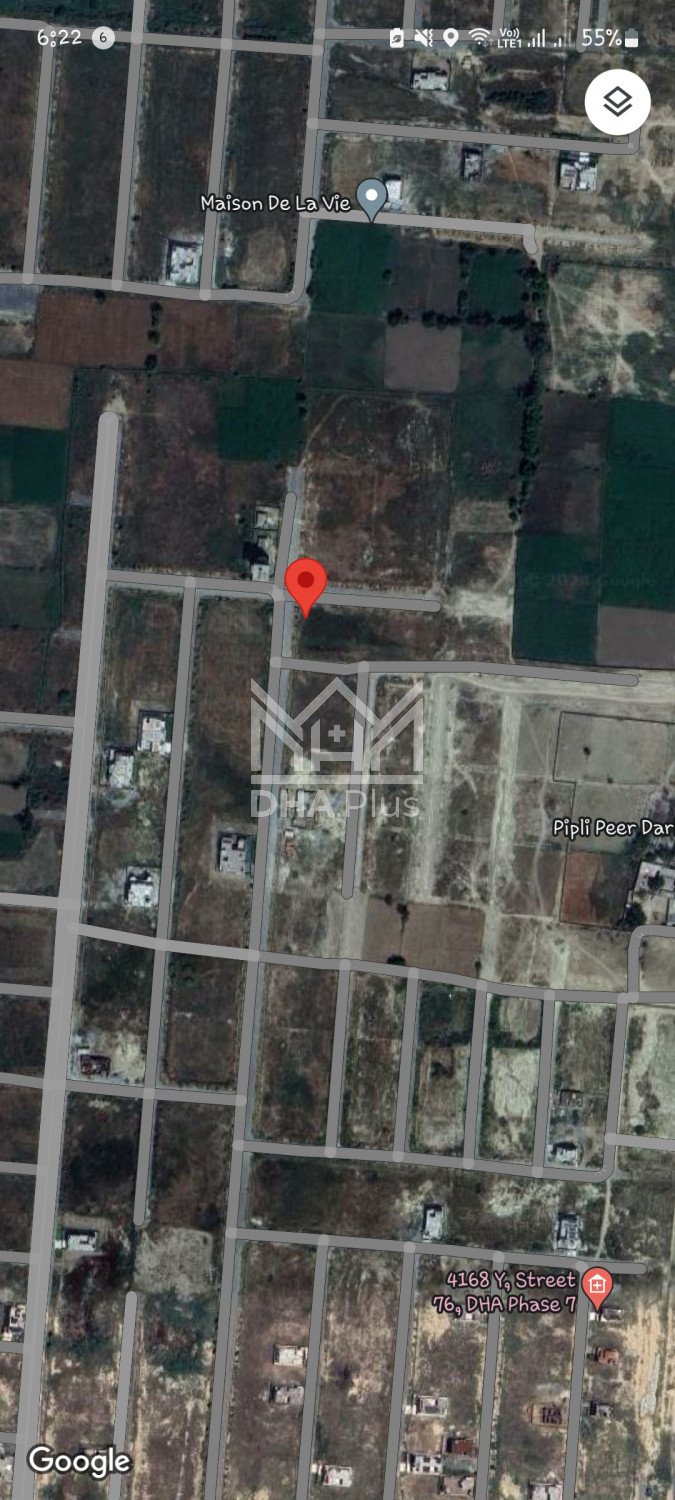This screenshot has height=1500, width=675.
Task: Select the Pipli Peer Dar place label
Action: (612, 828)
